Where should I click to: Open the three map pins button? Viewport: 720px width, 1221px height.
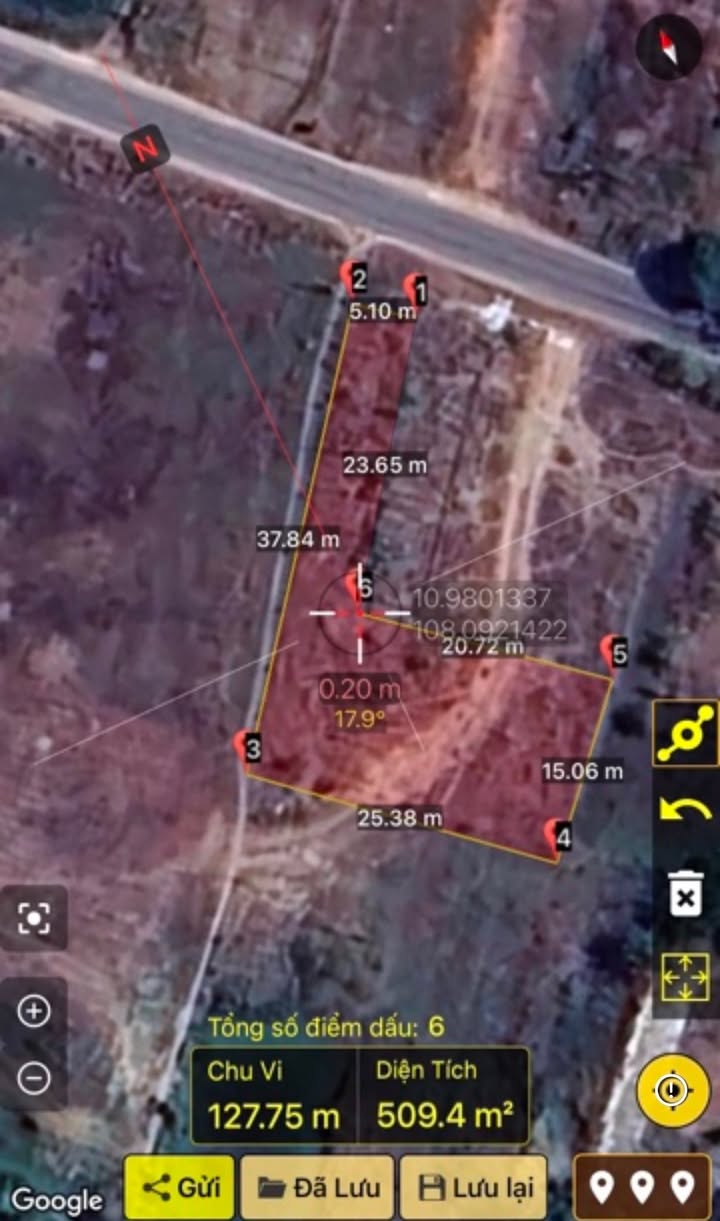pyautogui.click(x=642, y=1187)
